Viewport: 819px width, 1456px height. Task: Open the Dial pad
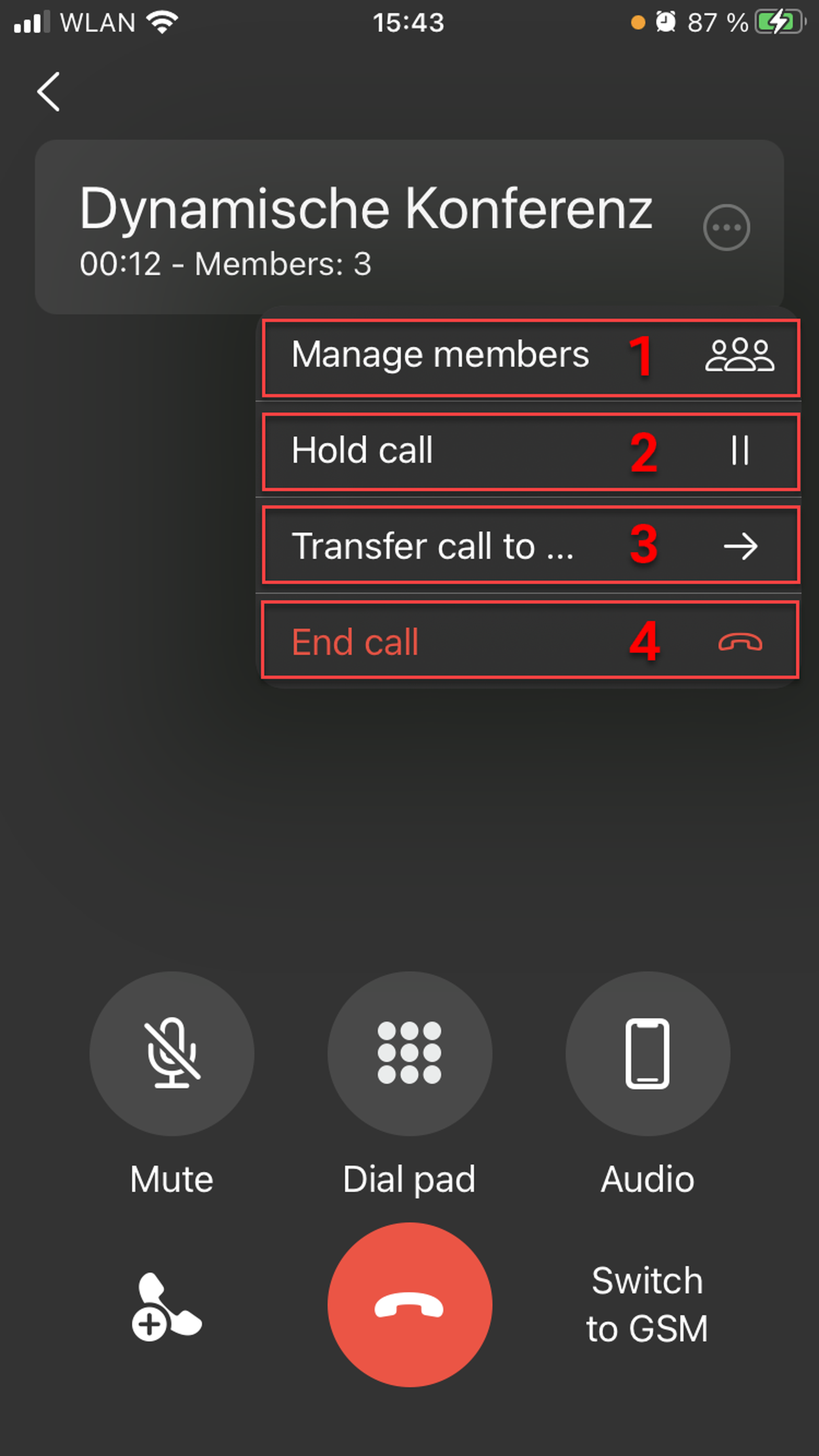409,1054
